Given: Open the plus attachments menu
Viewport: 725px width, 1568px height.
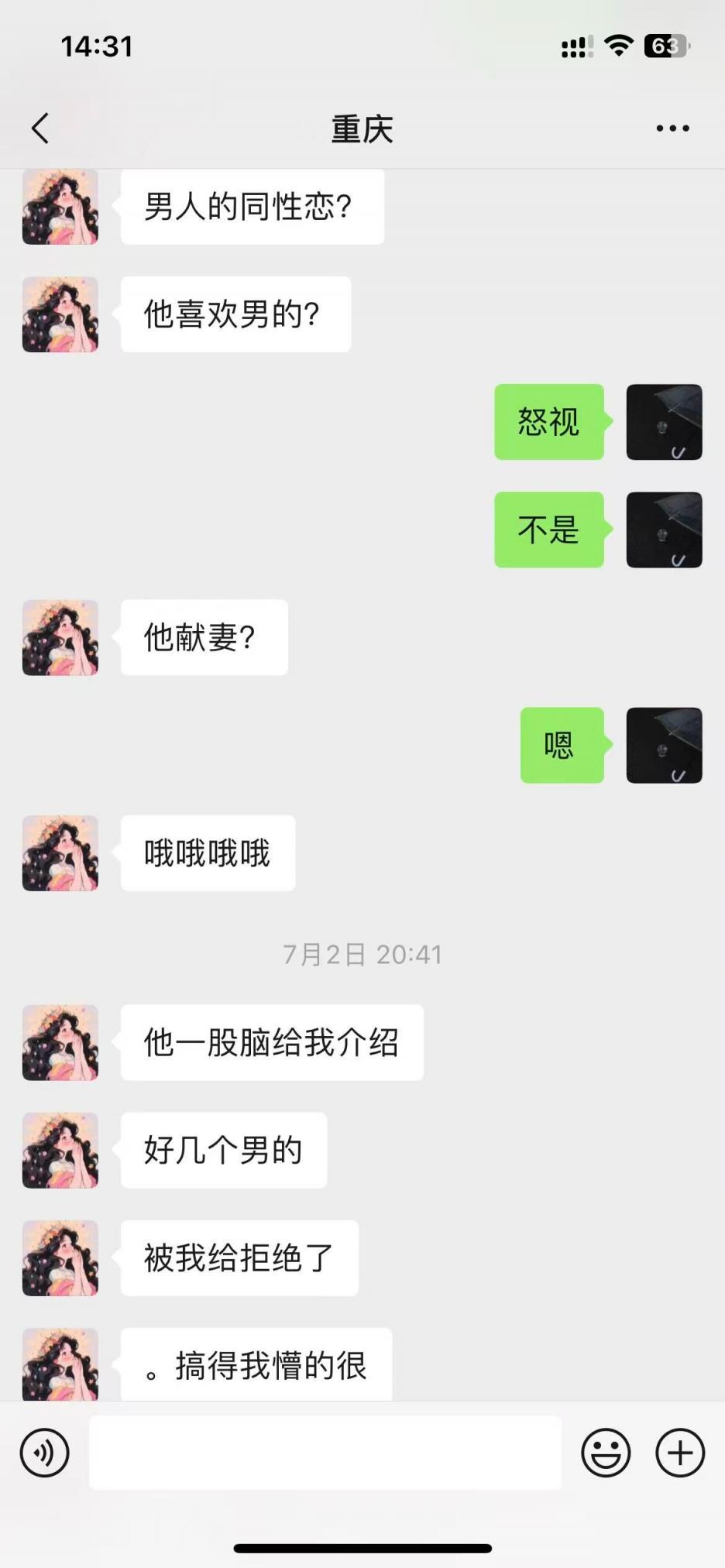Looking at the screenshot, I should click(680, 1453).
